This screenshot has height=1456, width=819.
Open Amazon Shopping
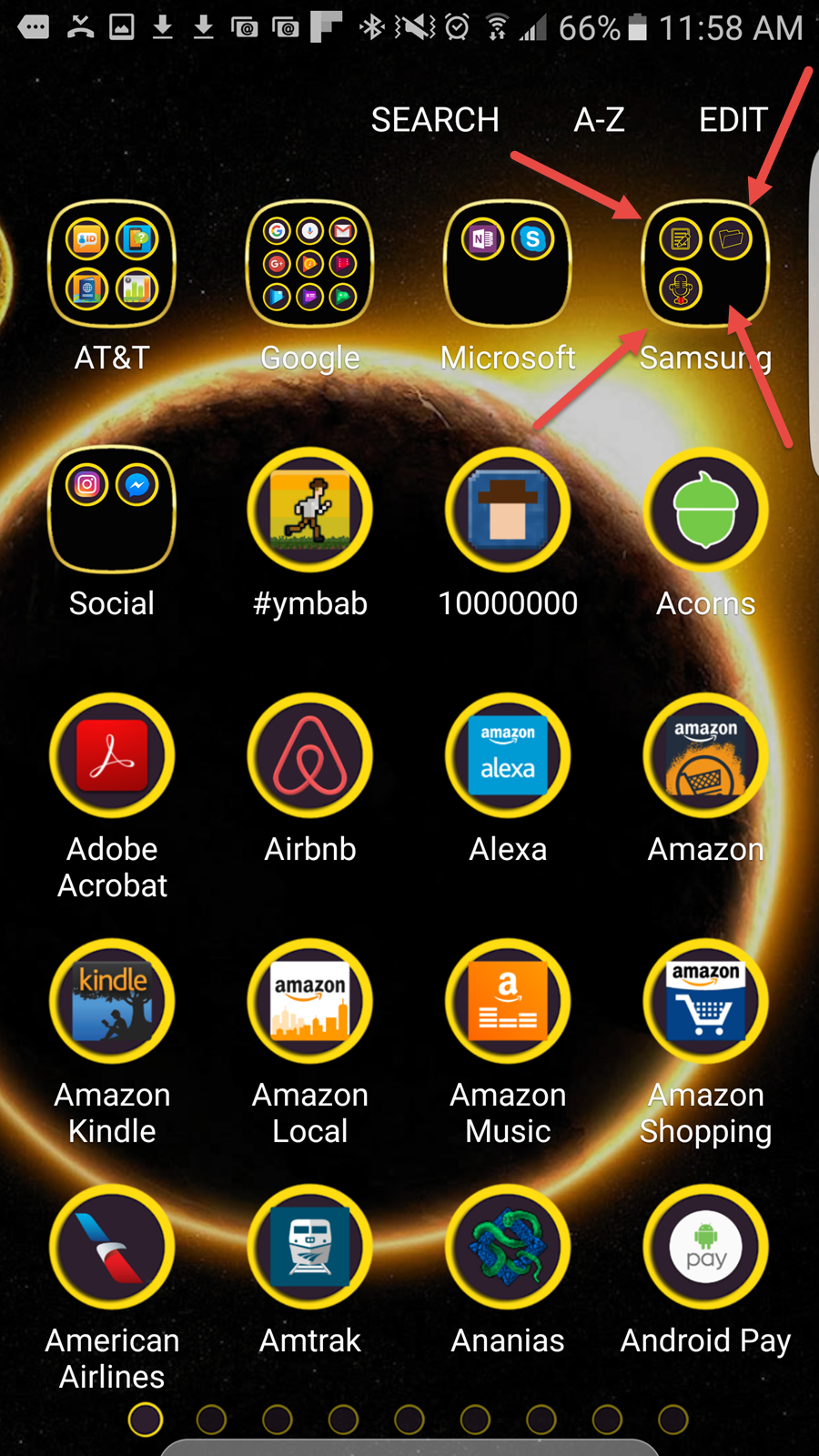[x=705, y=1001]
